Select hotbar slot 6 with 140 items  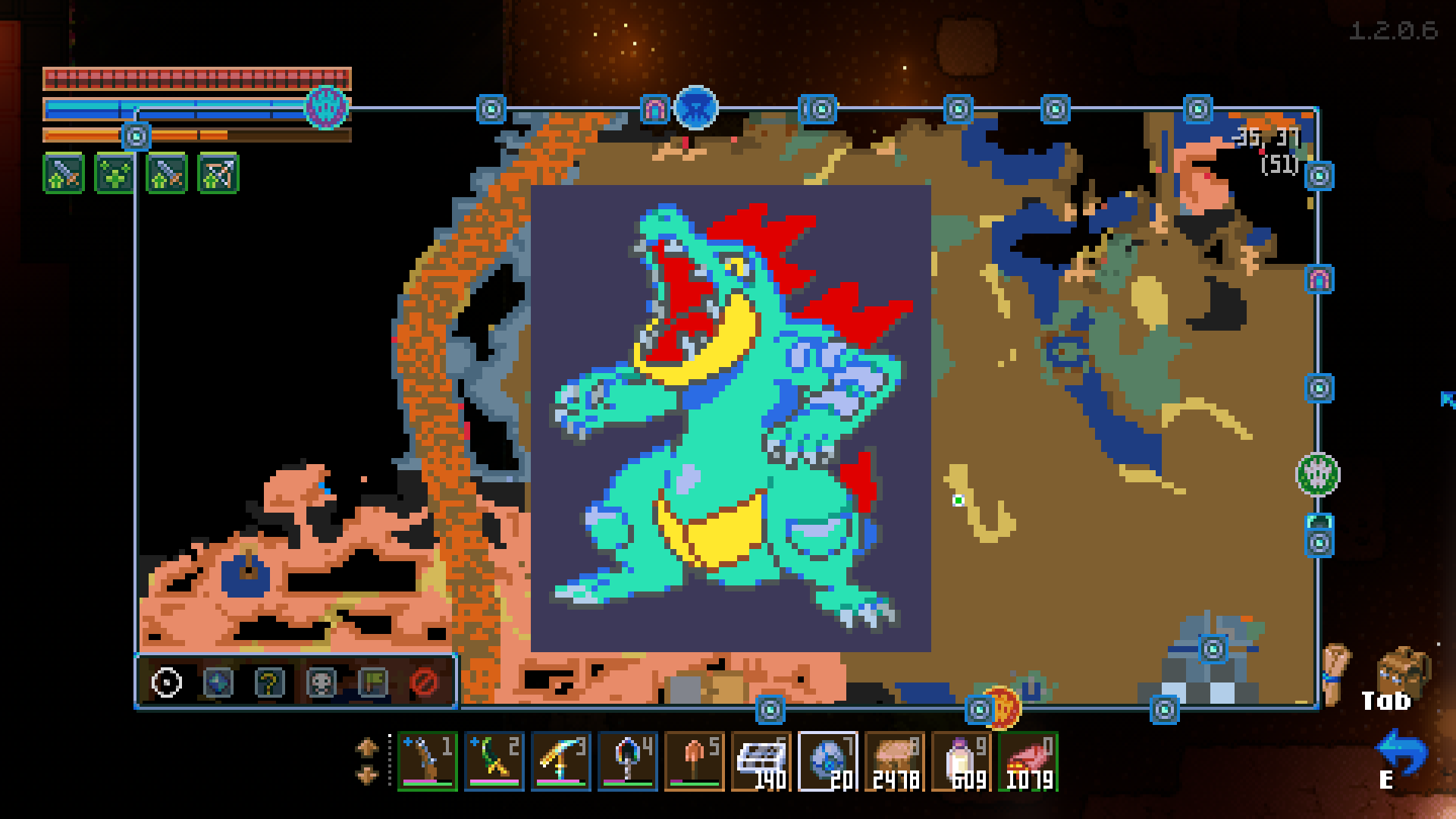click(761, 761)
